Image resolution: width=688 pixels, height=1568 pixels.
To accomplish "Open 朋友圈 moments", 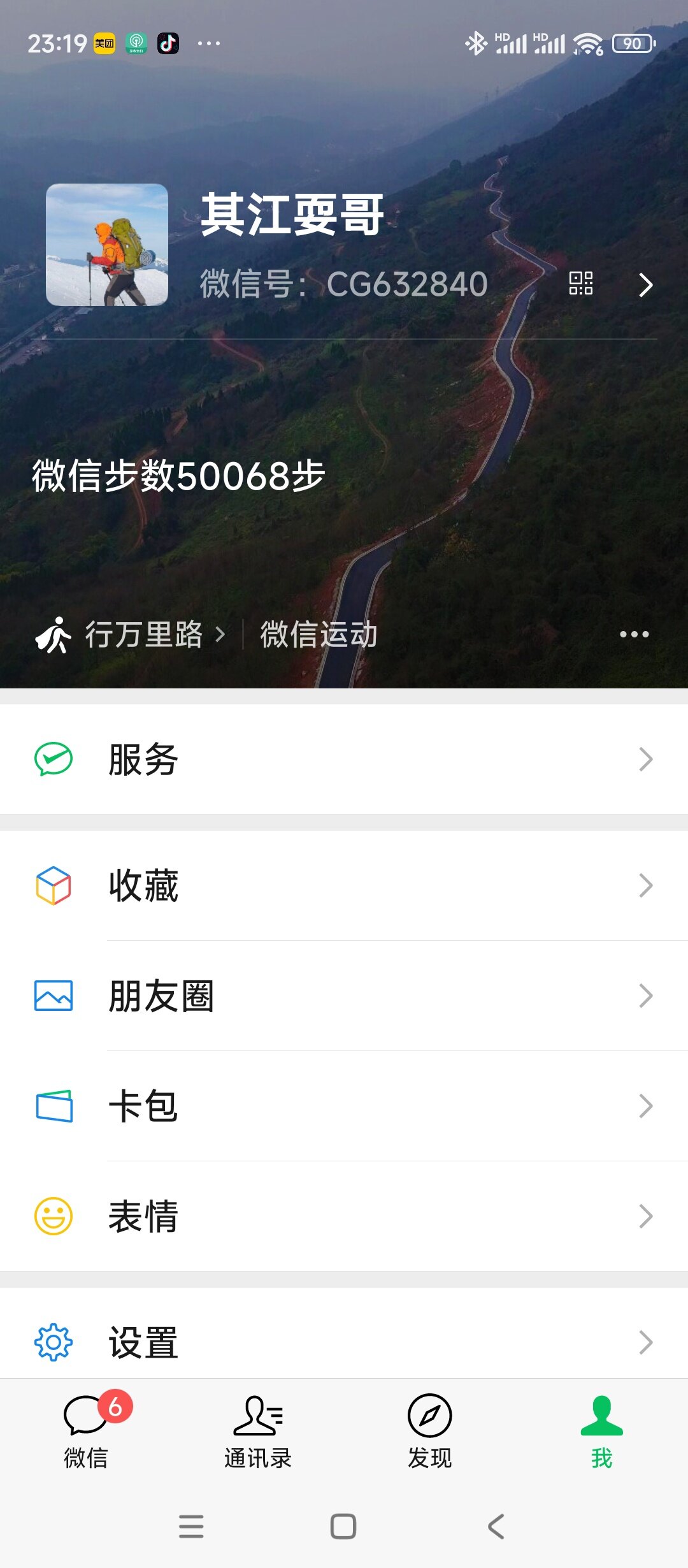I will 344,996.
